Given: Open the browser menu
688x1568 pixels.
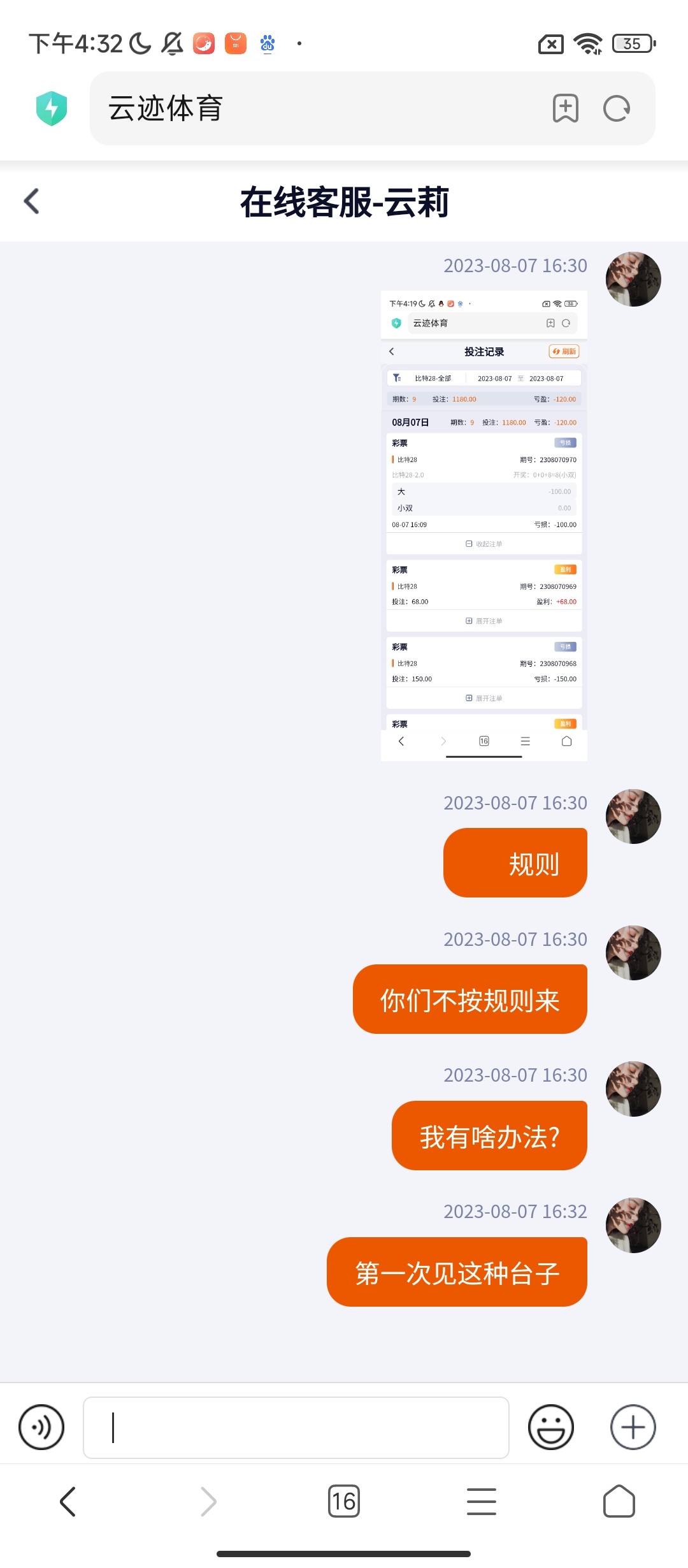Looking at the screenshot, I should 482,1501.
